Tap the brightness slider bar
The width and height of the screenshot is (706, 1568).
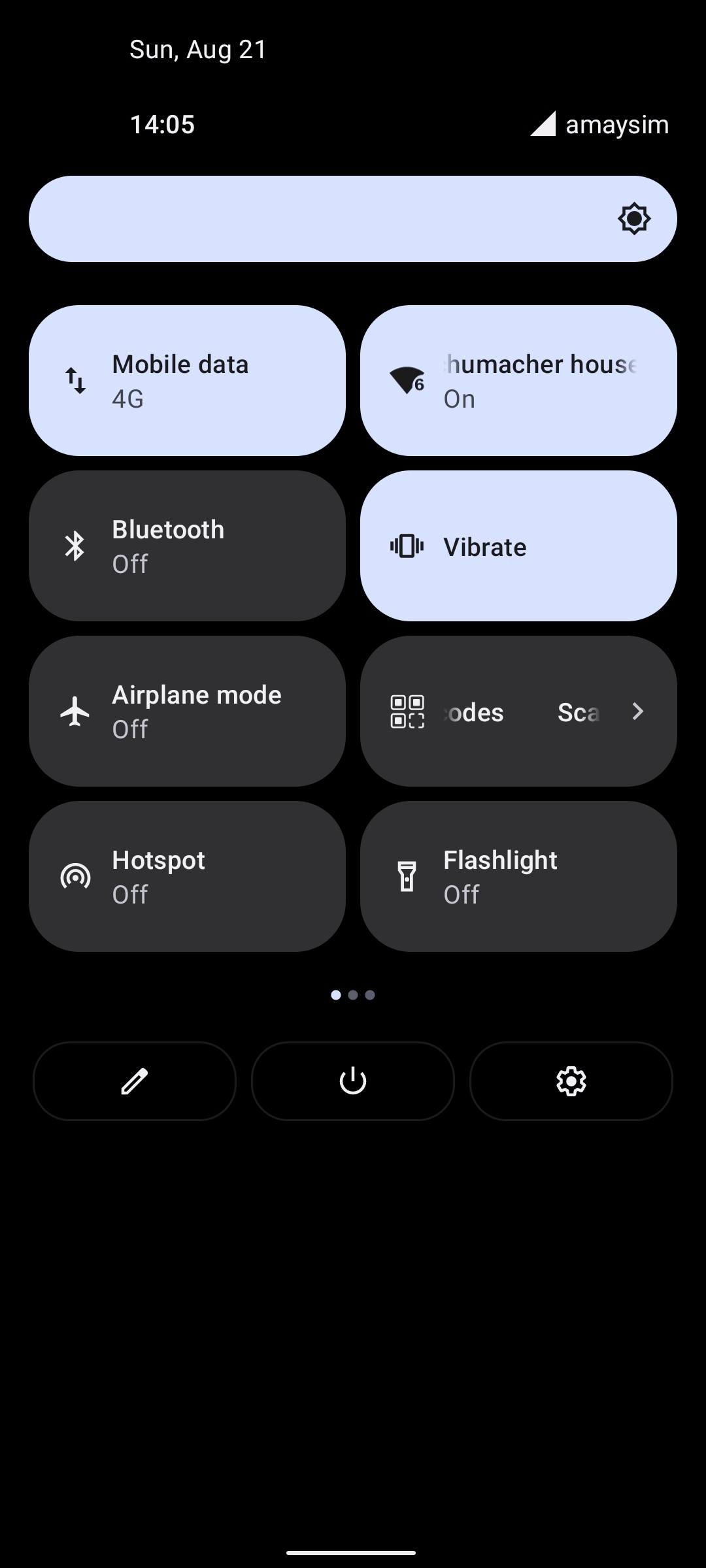[353, 219]
